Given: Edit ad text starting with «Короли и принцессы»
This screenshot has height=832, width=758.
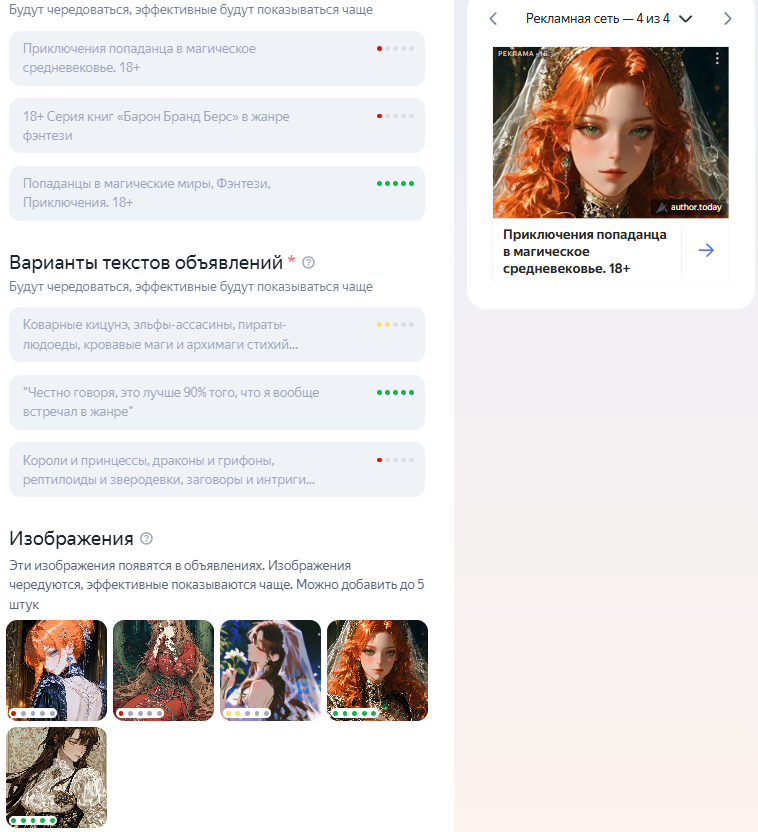Looking at the screenshot, I should (190, 469).
